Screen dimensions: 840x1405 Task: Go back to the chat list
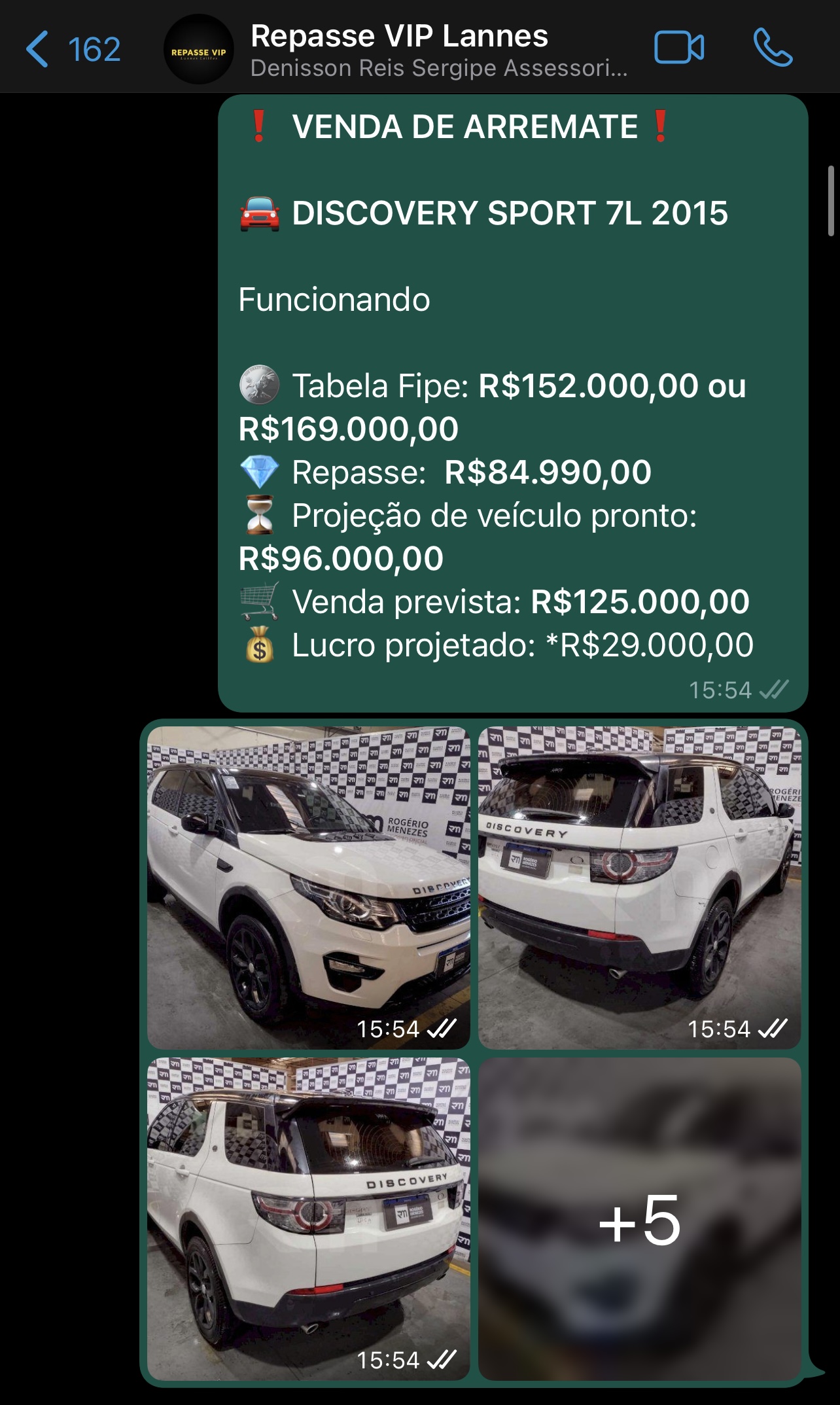[73, 50]
